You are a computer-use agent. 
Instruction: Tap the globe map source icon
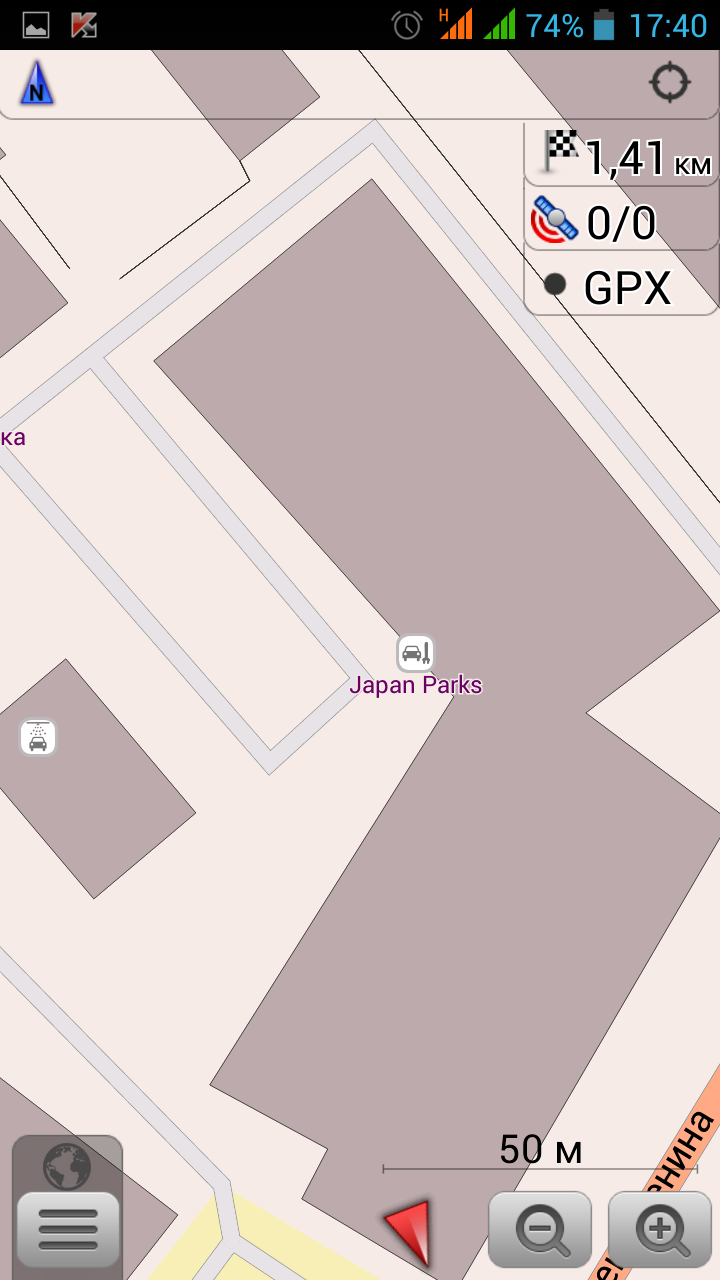coord(67,1166)
